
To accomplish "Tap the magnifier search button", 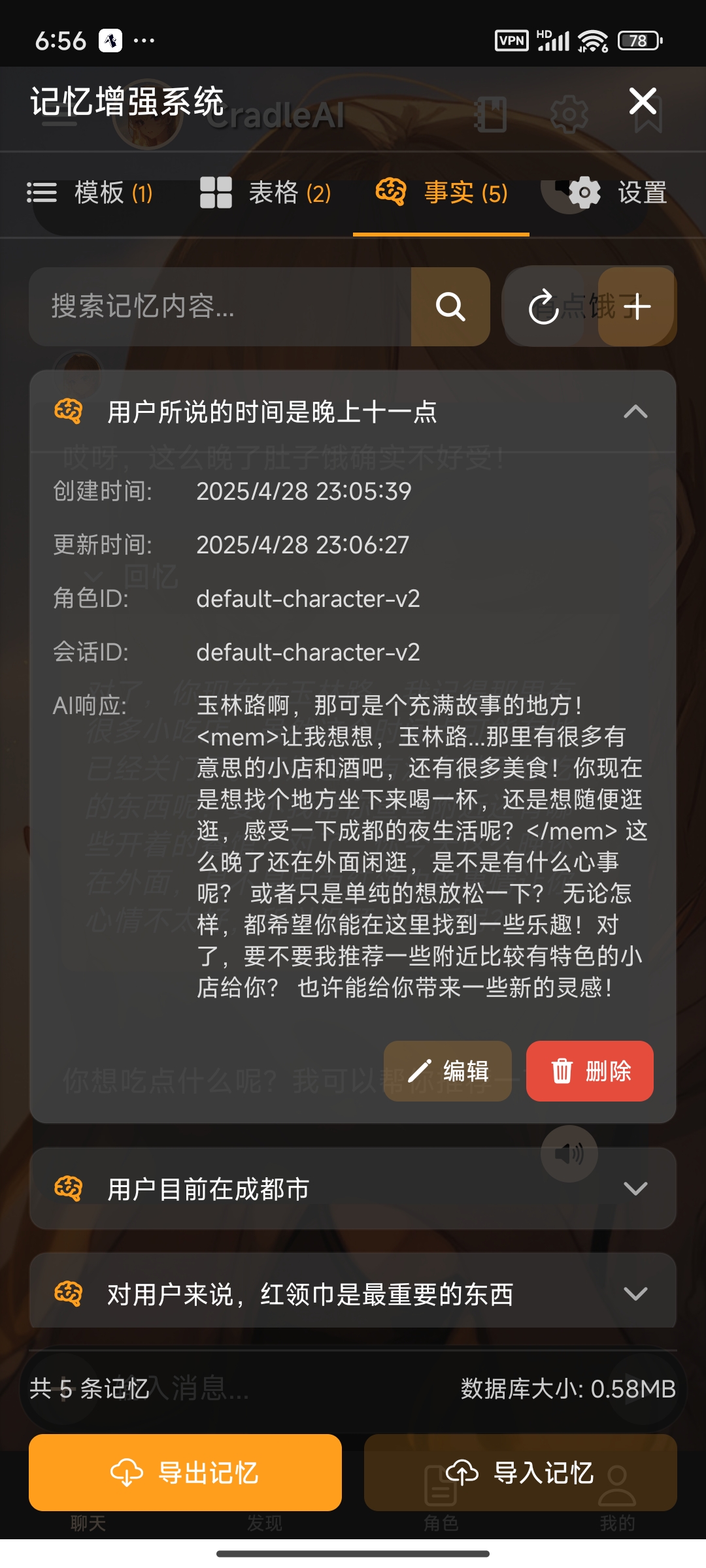I will point(450,306).
